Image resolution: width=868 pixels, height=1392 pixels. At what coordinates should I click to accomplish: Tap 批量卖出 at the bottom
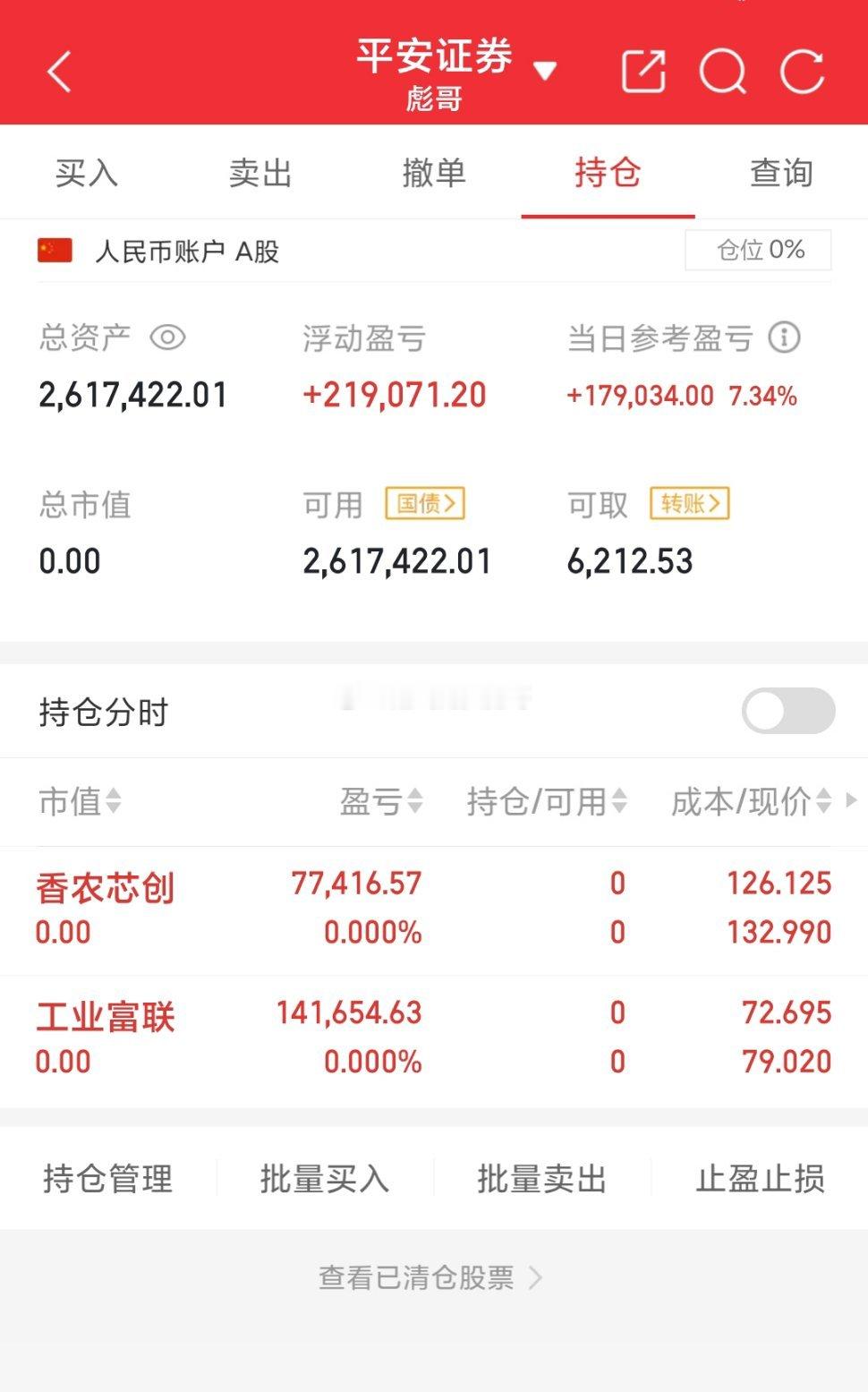tap(542, 1179)
